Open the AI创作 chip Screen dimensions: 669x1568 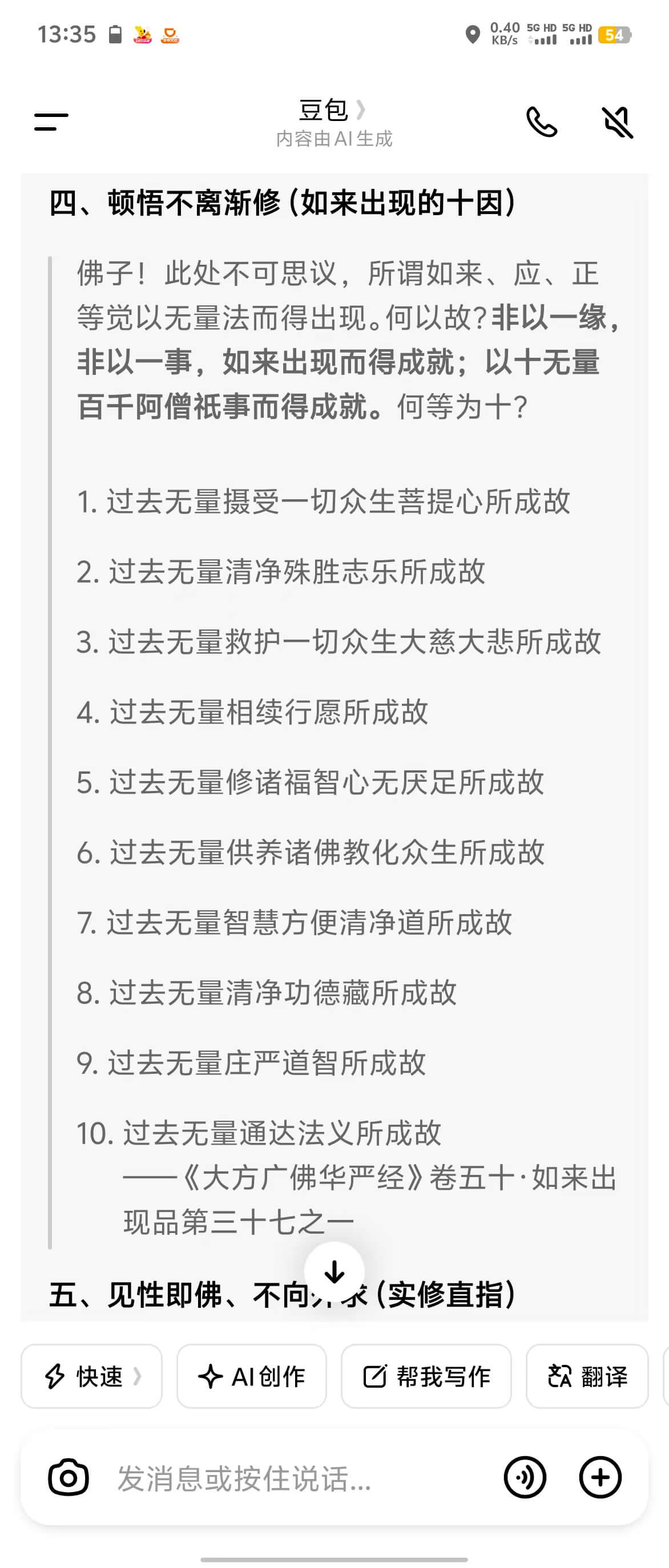click(251, 1376)
